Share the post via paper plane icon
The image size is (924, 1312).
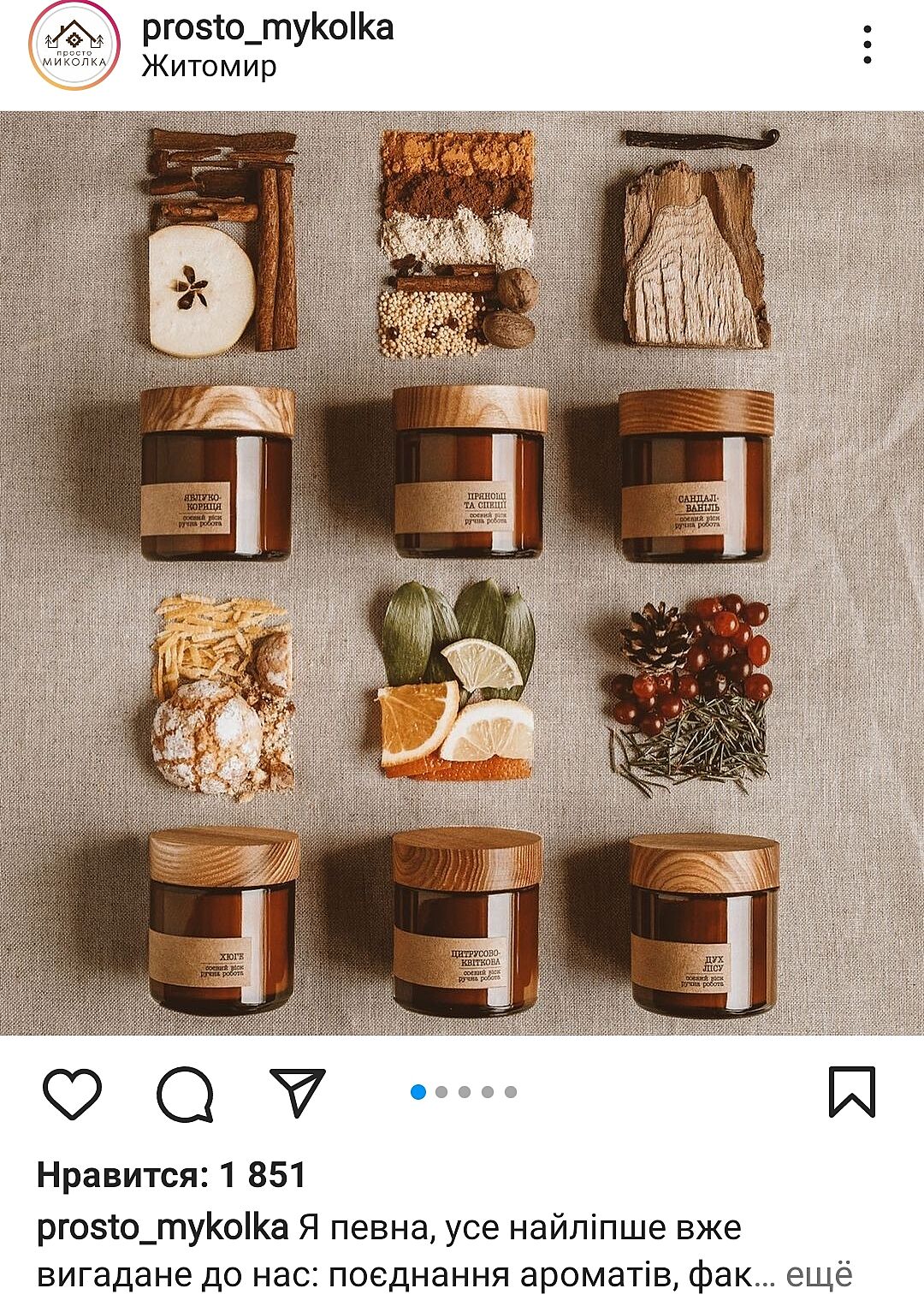297,1092
